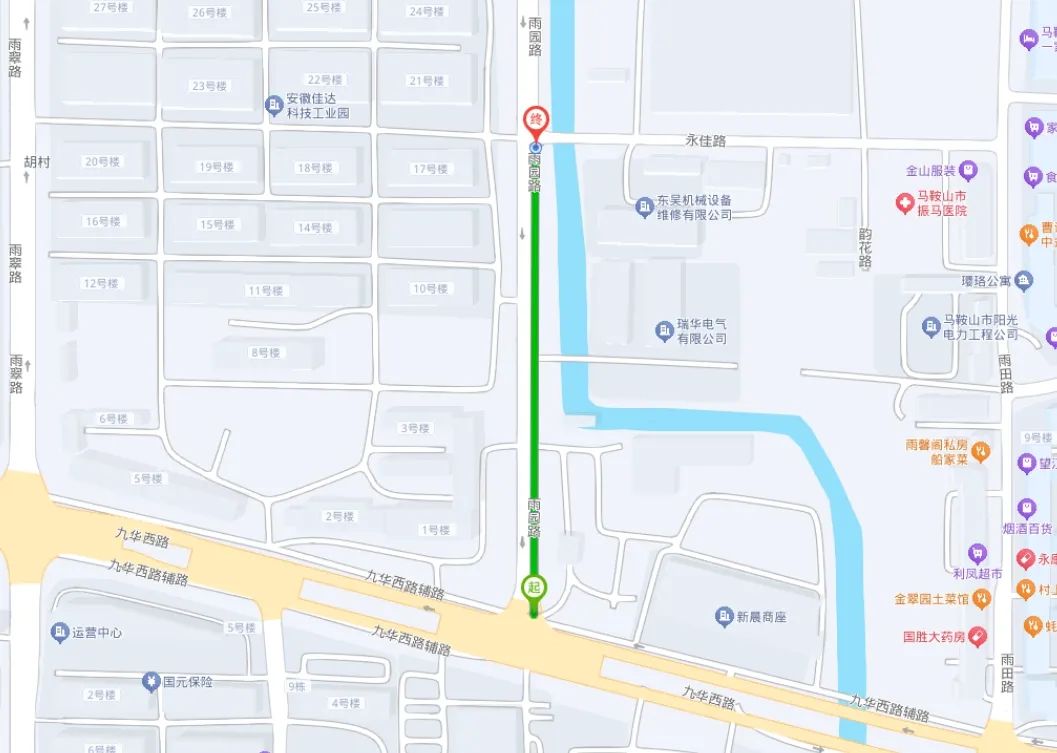Tap the red end-point marker on the route

click(537, 121)
